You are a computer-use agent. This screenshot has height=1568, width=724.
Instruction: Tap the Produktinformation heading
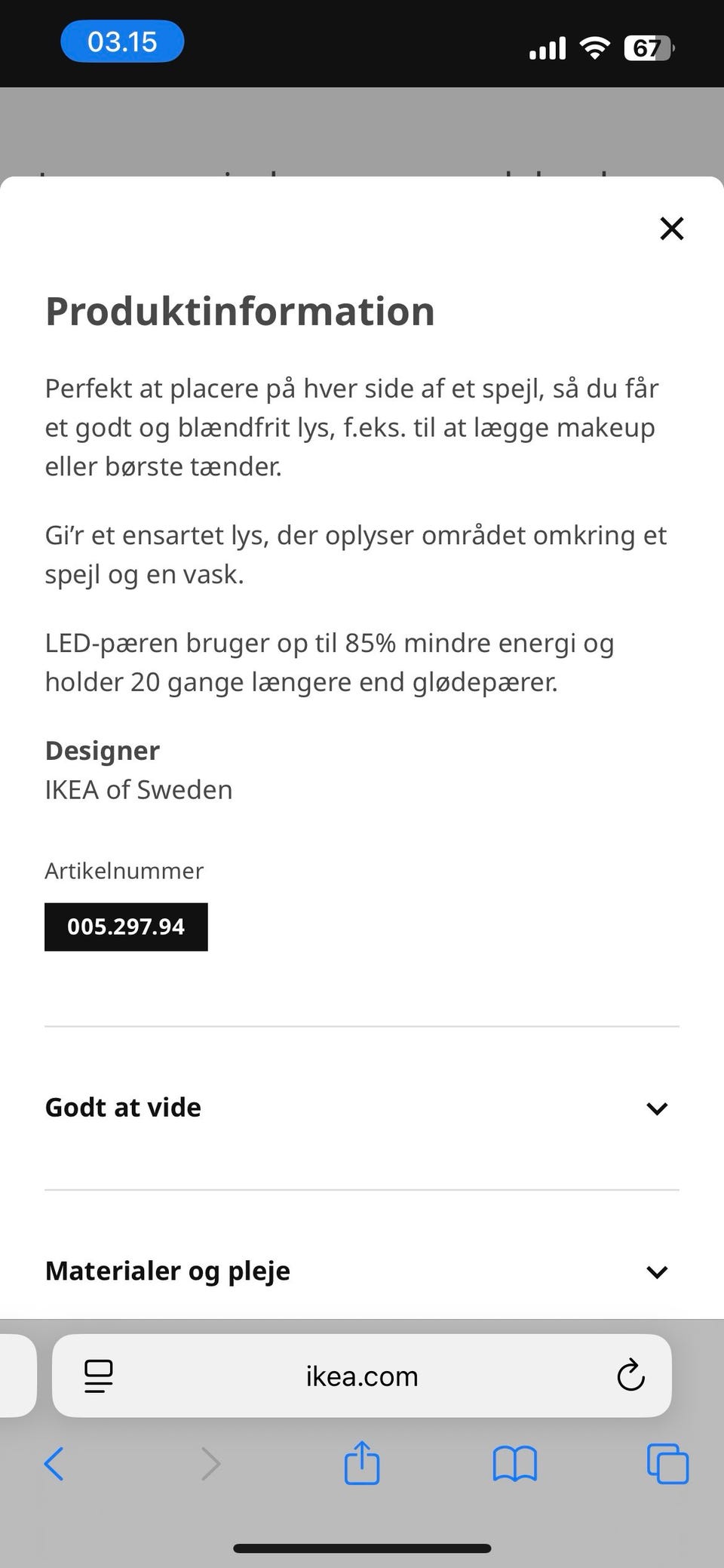click(x=239, y=311)
